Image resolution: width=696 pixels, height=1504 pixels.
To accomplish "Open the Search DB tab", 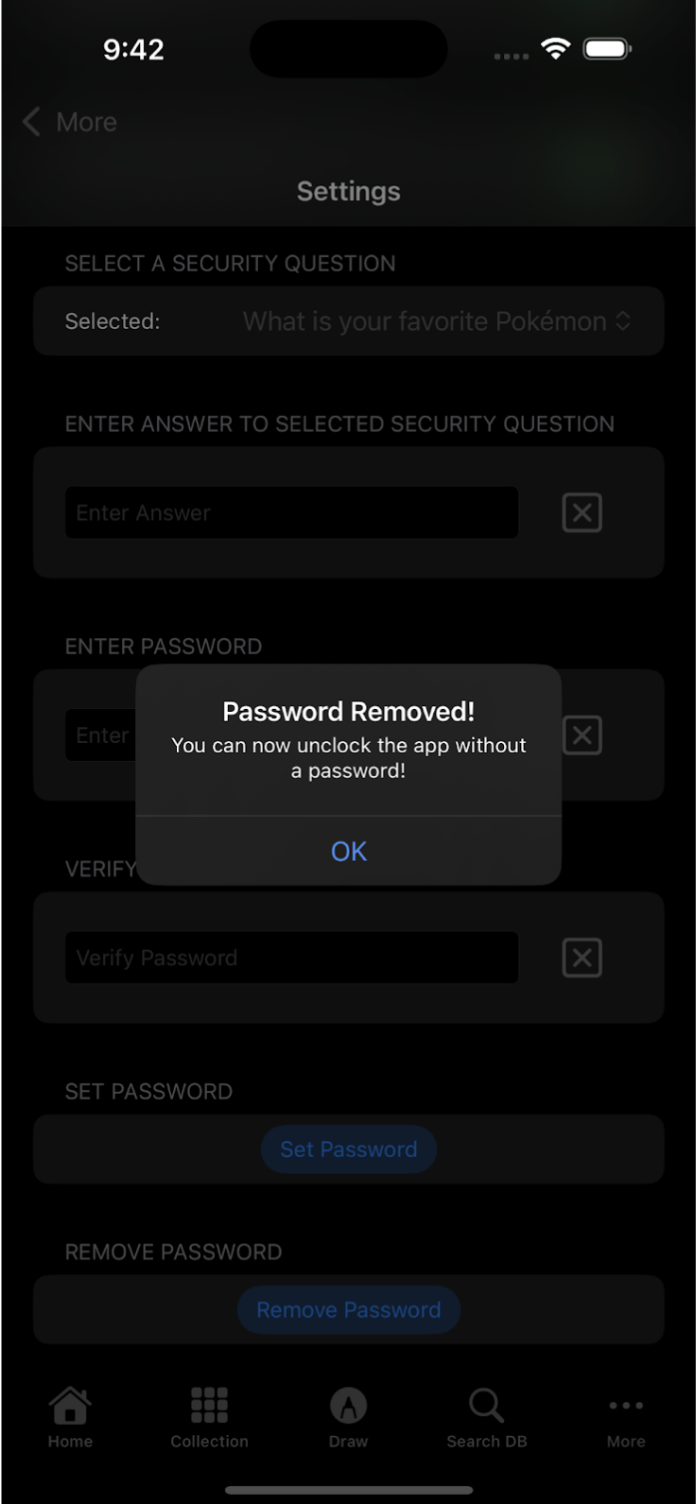I will [x=486, y=1417].
